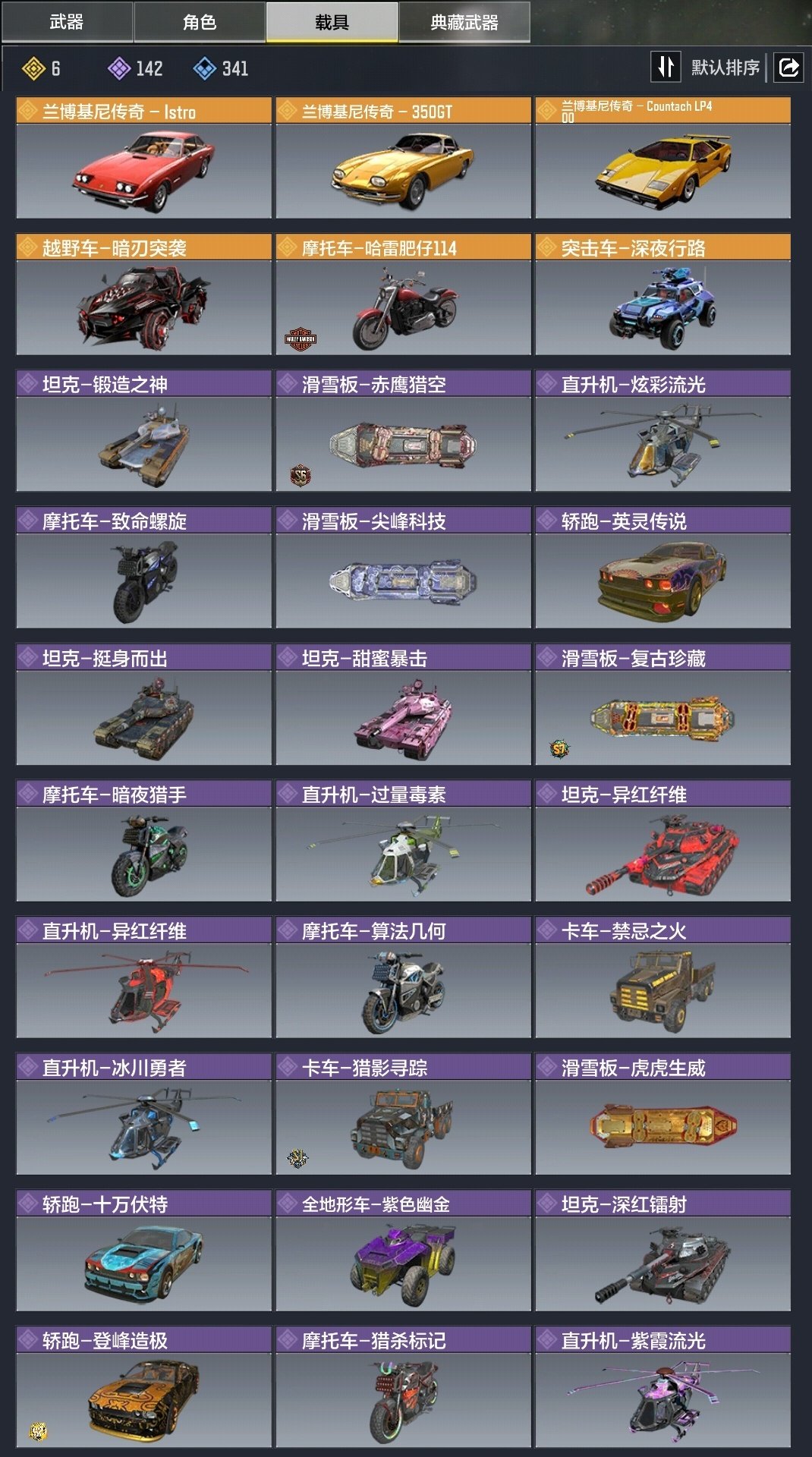
Task: View the 兰博基尼传奇 – Countach LP400 card
Action: pyautogui.click(x=663, y=159)
